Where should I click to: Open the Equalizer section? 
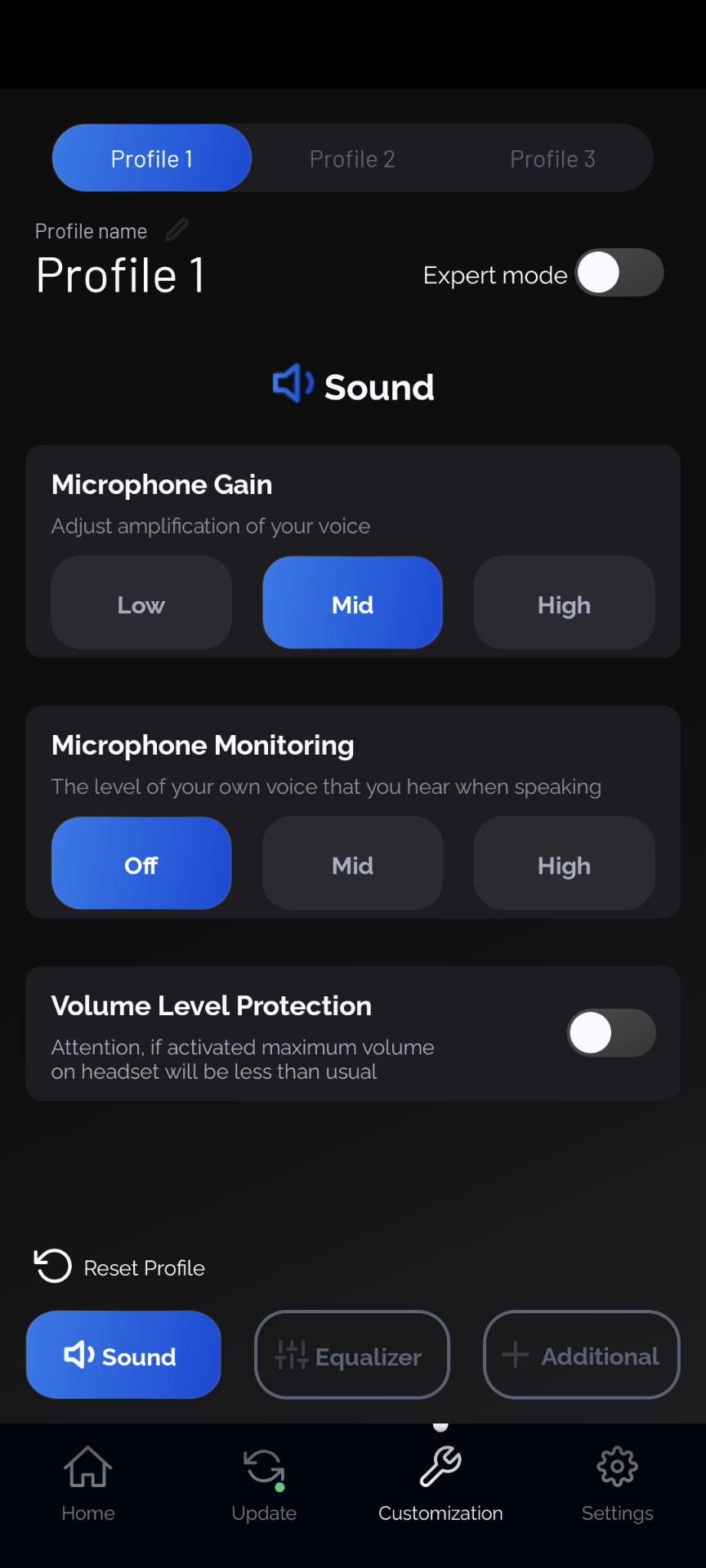click(x=352, y=1355)
